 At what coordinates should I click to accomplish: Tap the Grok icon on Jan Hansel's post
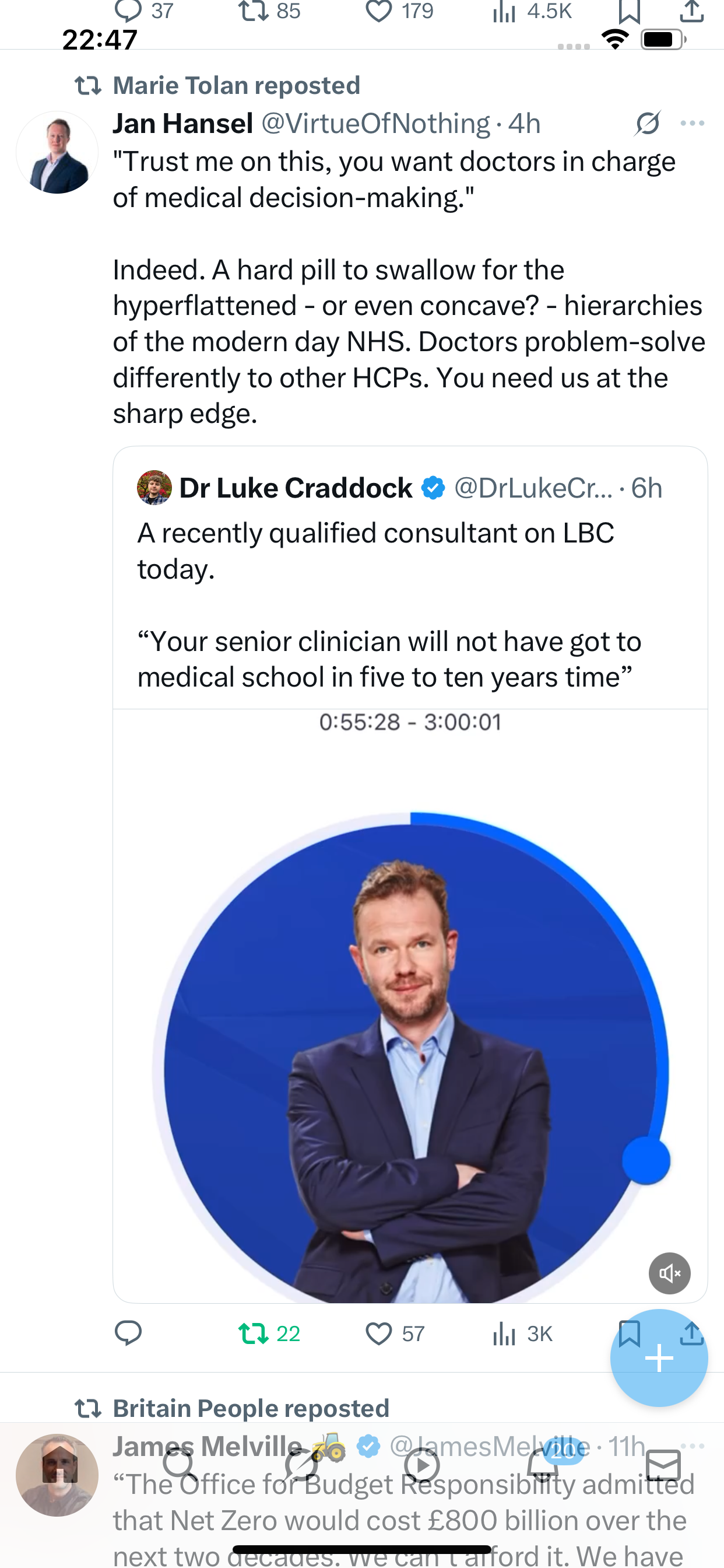click(x=647, y=124)
